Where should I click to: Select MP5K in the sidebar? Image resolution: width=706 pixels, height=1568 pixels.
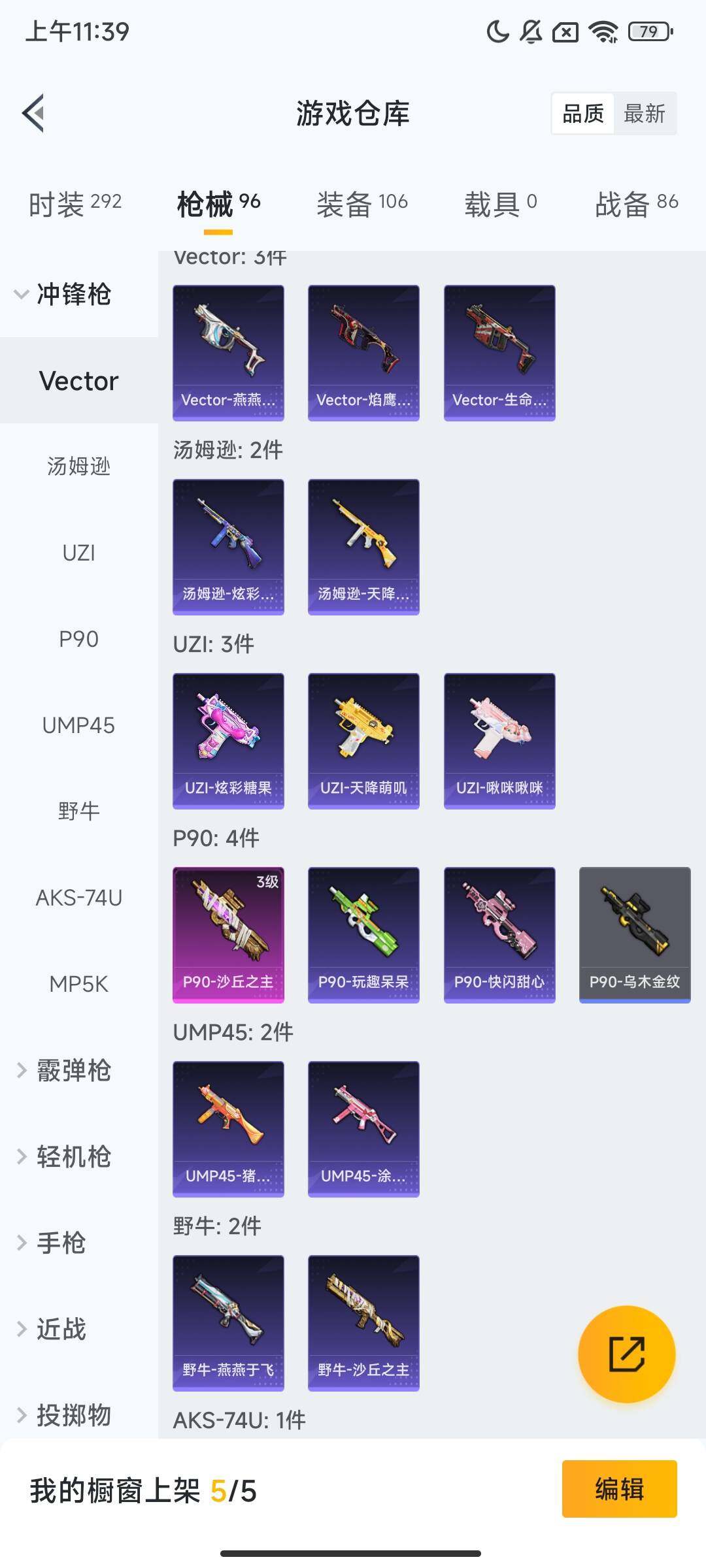click(x=78, y=984)
